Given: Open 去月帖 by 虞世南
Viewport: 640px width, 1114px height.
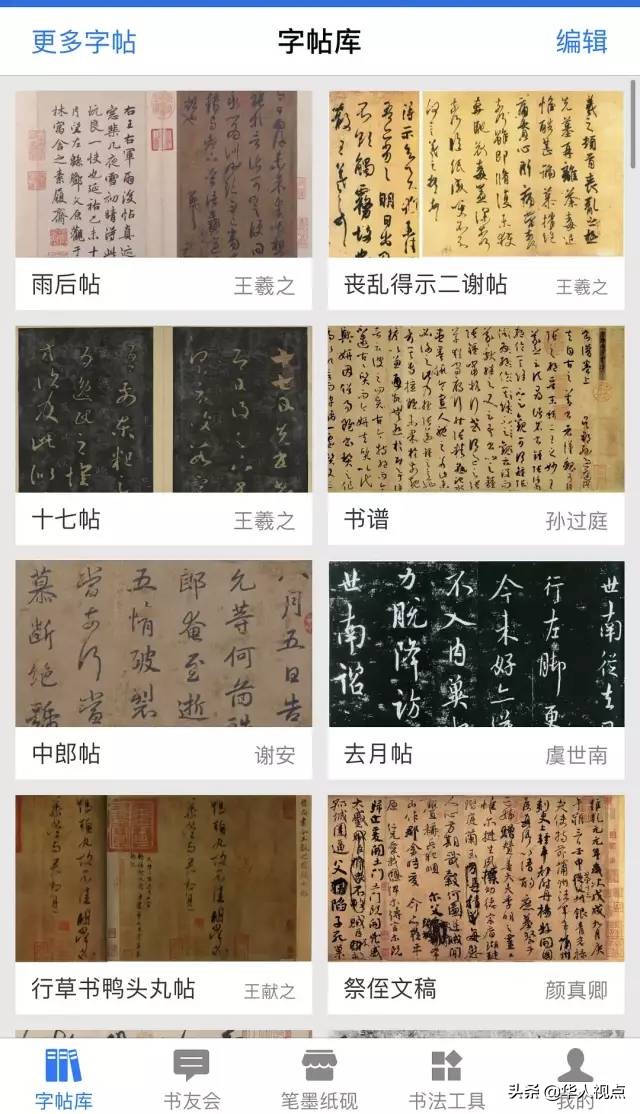Looking at the screenshot, I should coord(476,667).
